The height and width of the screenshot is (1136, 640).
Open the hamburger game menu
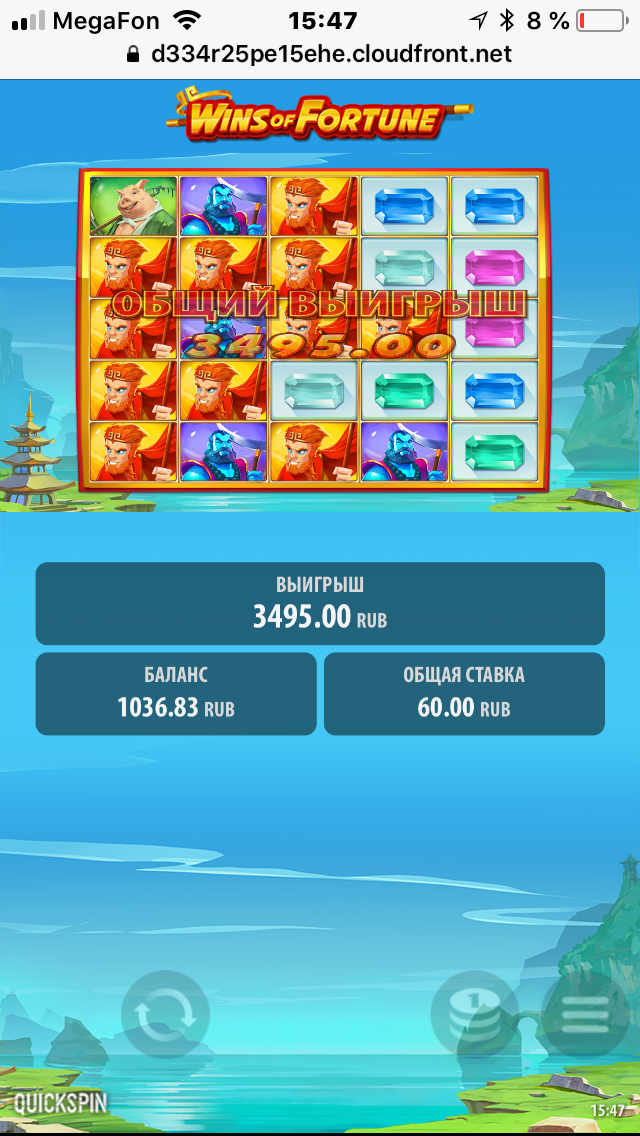(585, 1014)
